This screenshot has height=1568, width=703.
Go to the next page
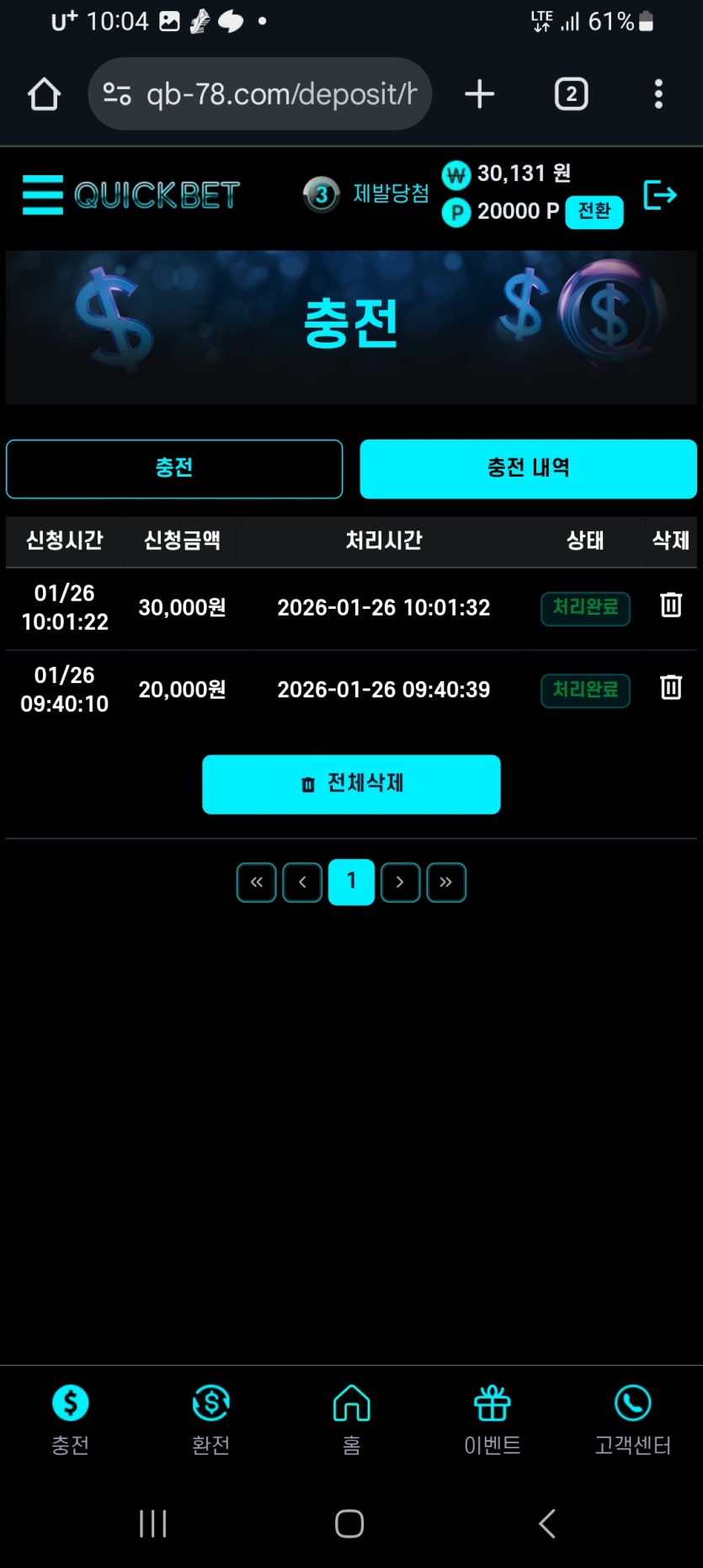400,883
